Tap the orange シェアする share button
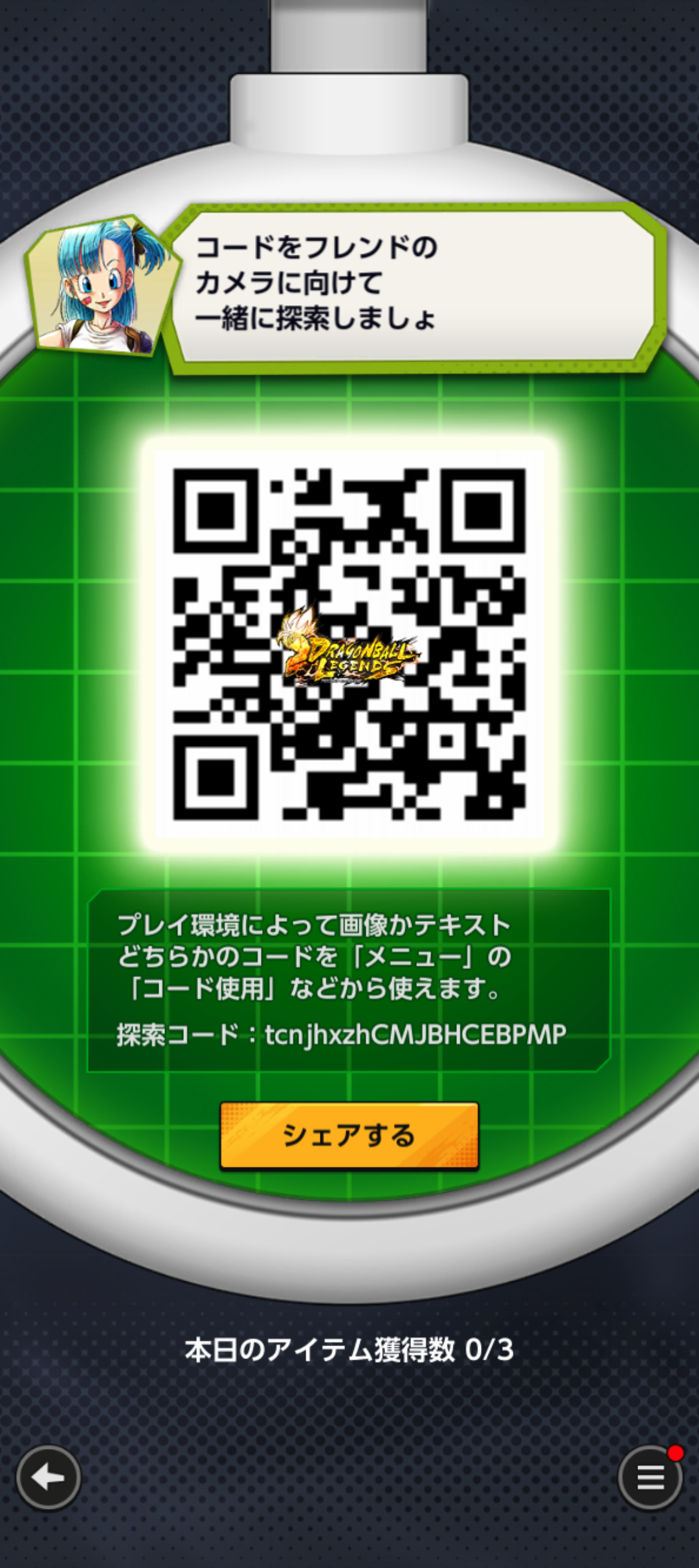This screenshot has height=1568, width=699. point(349,1136)
